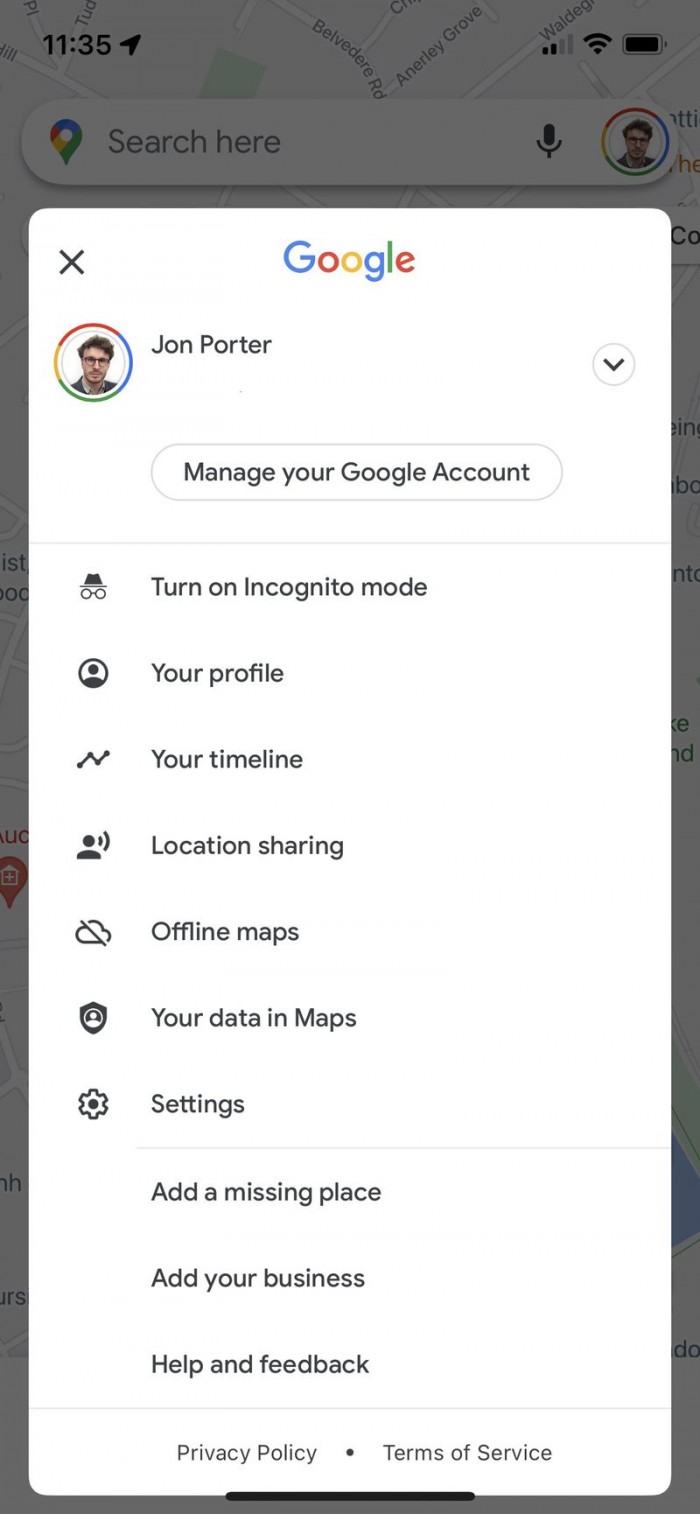
Task: Open Settings
Action: [x=197, y=1104]
